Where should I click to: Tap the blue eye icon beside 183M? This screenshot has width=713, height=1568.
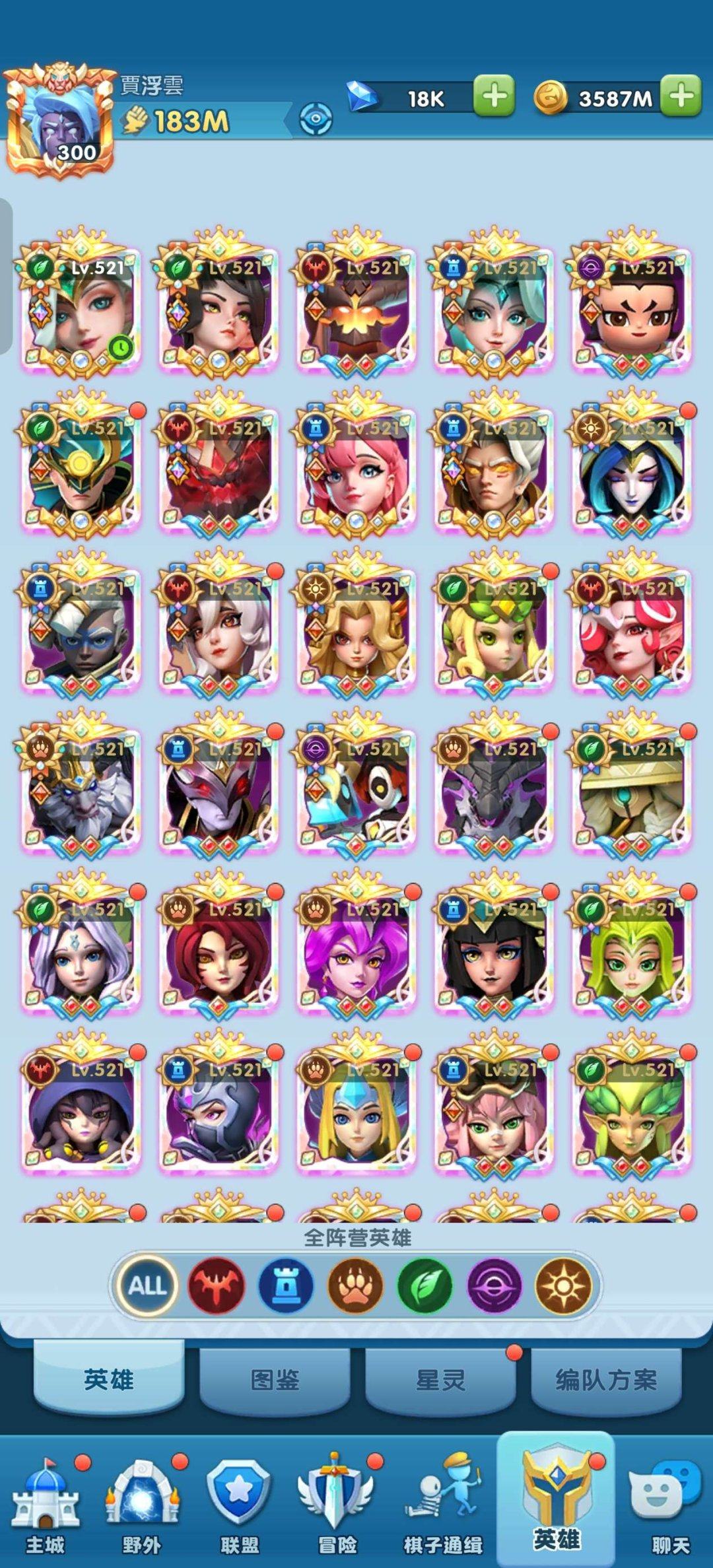(x=316, y=119)
